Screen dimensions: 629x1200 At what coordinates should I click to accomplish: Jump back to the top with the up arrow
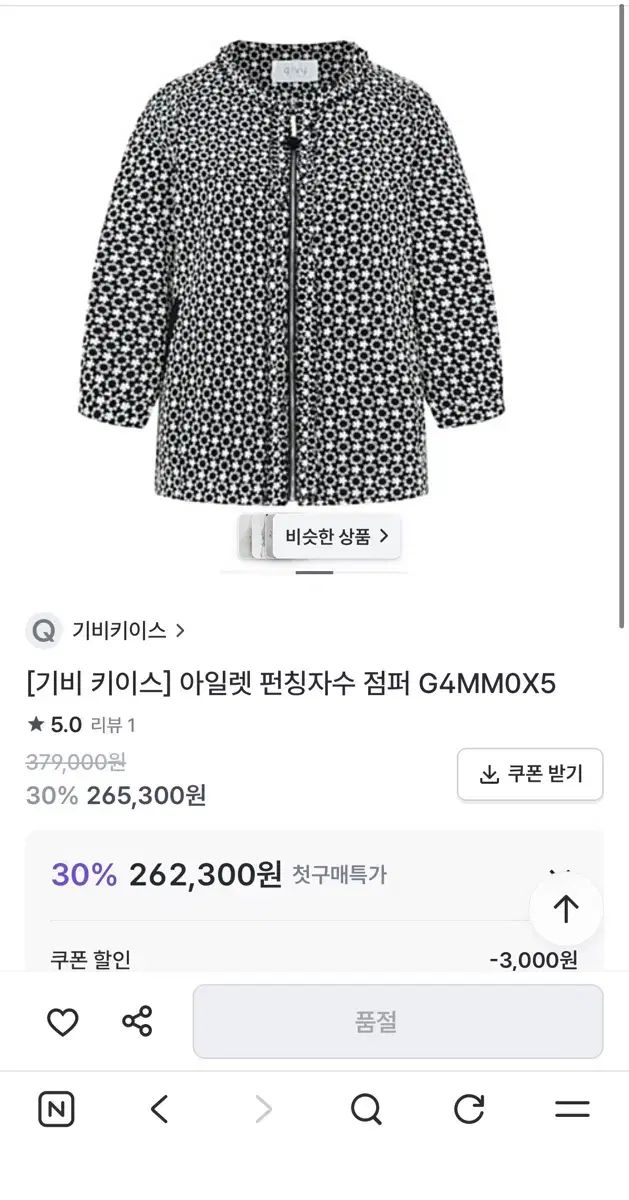coord(566,908)
